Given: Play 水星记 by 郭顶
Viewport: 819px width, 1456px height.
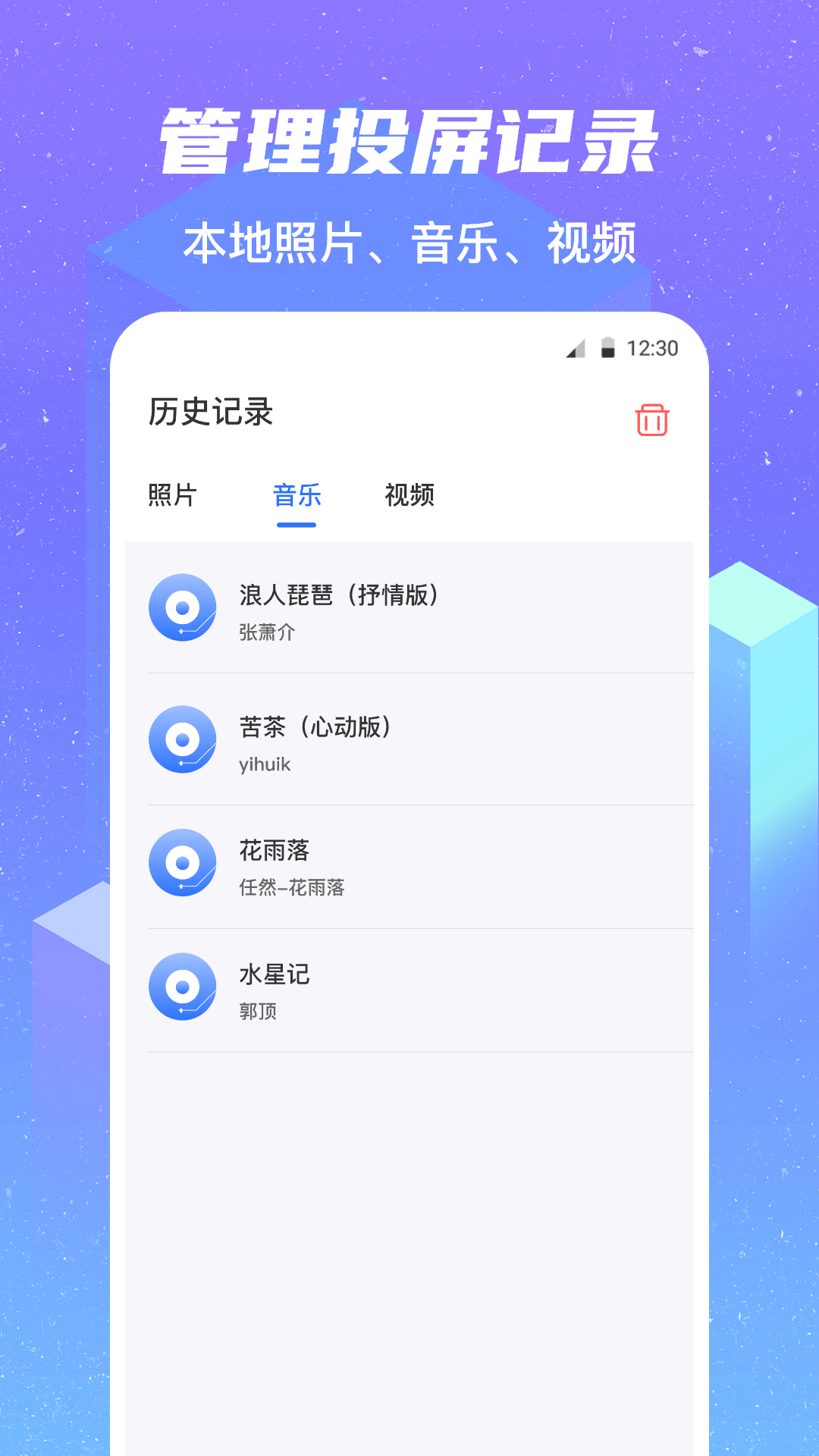Looking at the screenshot, I should [x=276, y=976].
